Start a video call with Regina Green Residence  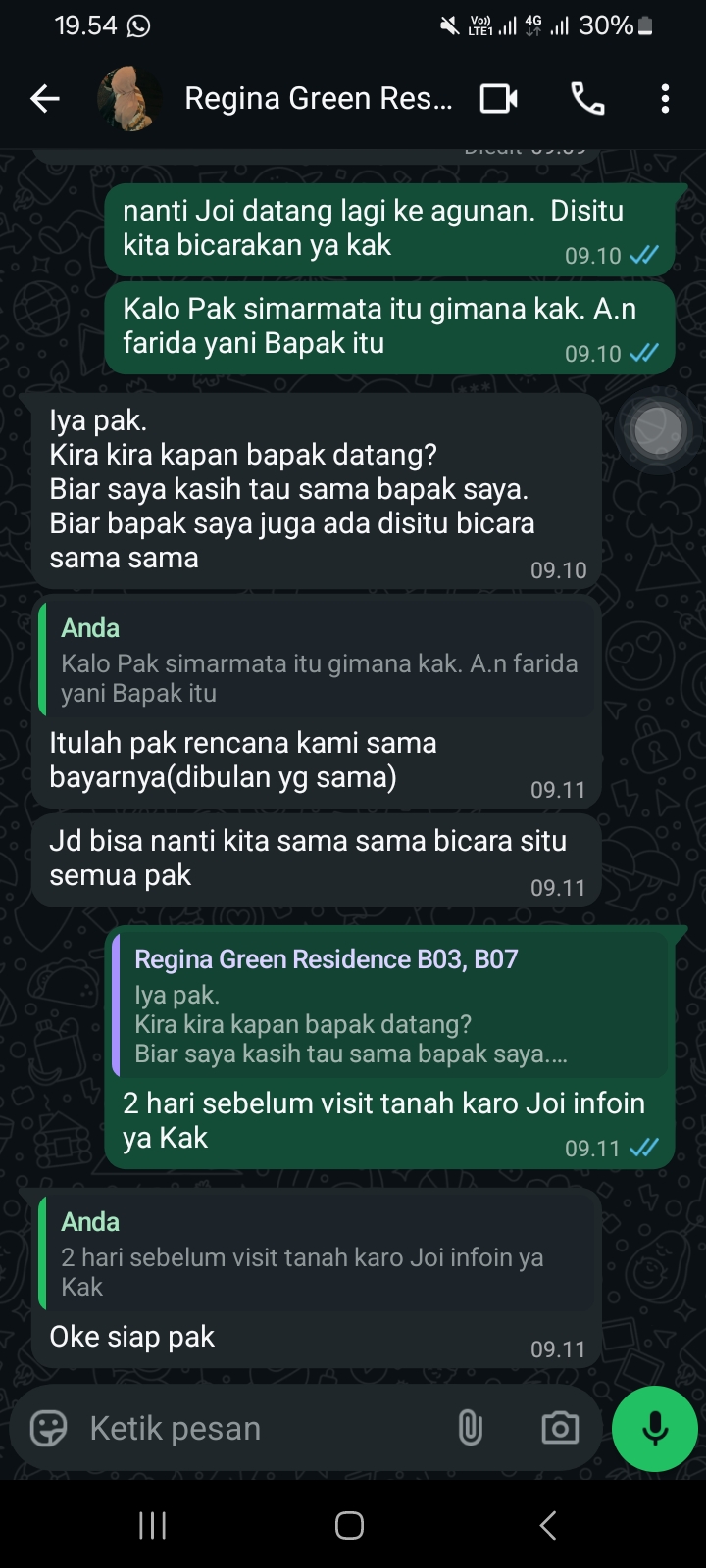[497, 98]
